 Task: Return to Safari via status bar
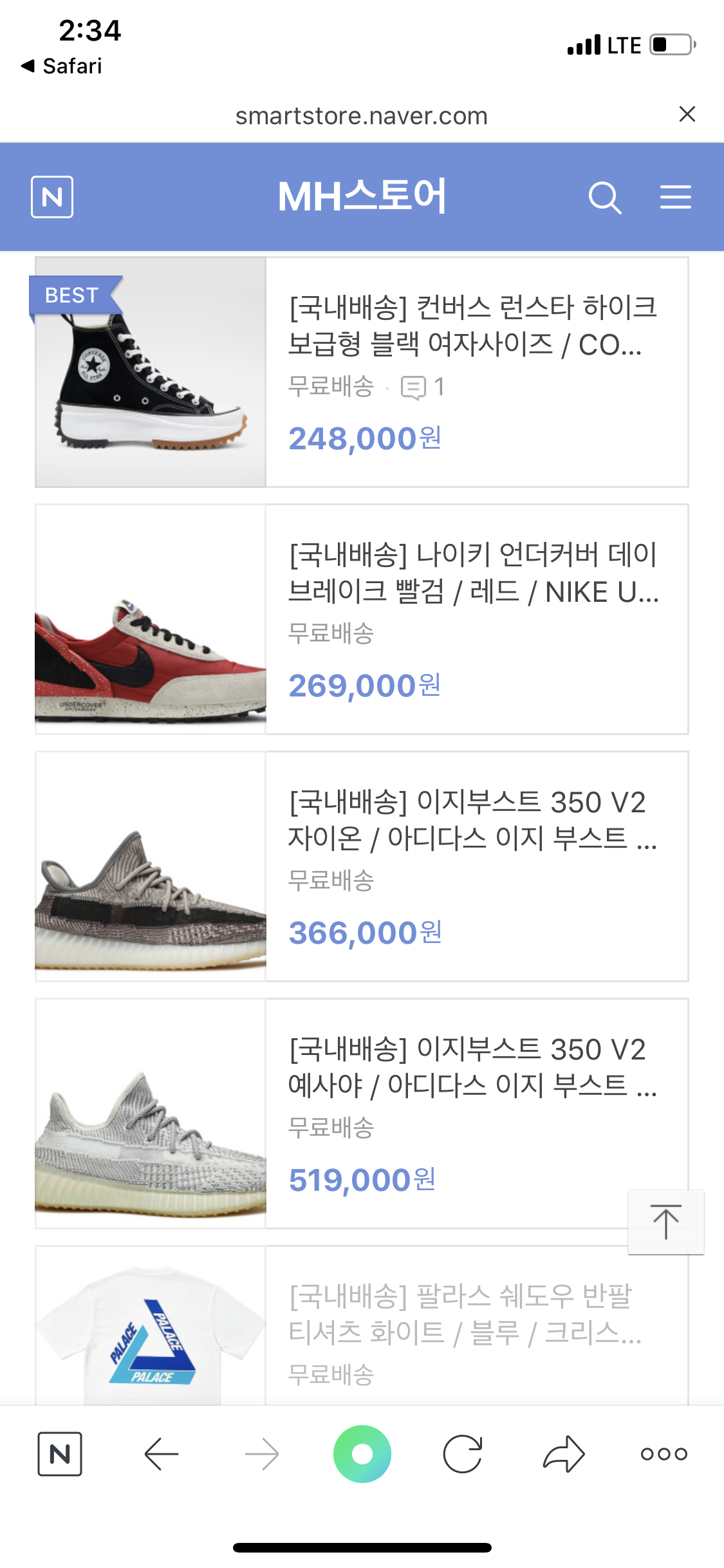[x=62, y=66]
